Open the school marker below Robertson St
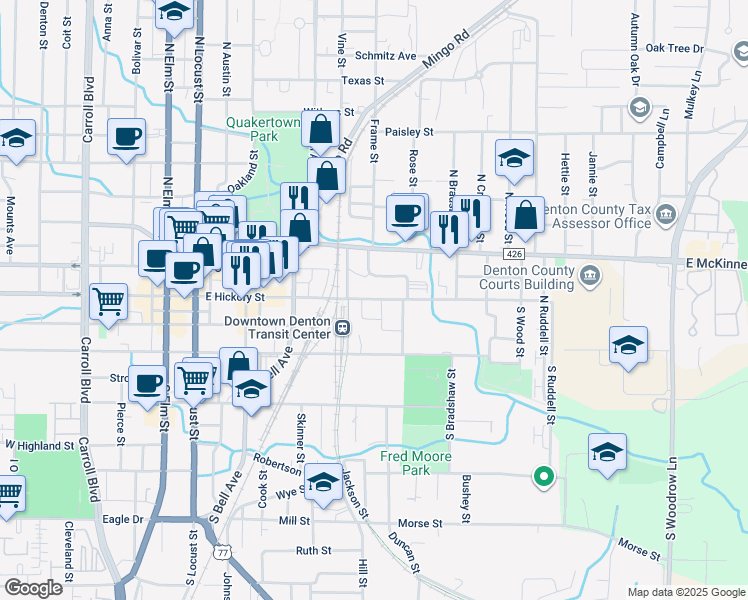 [x=323, y=483]
